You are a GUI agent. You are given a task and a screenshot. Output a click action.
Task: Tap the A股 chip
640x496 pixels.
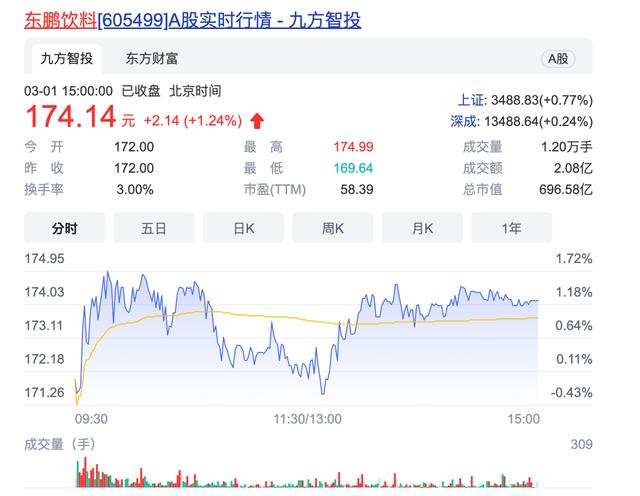(x=557, y=59)
